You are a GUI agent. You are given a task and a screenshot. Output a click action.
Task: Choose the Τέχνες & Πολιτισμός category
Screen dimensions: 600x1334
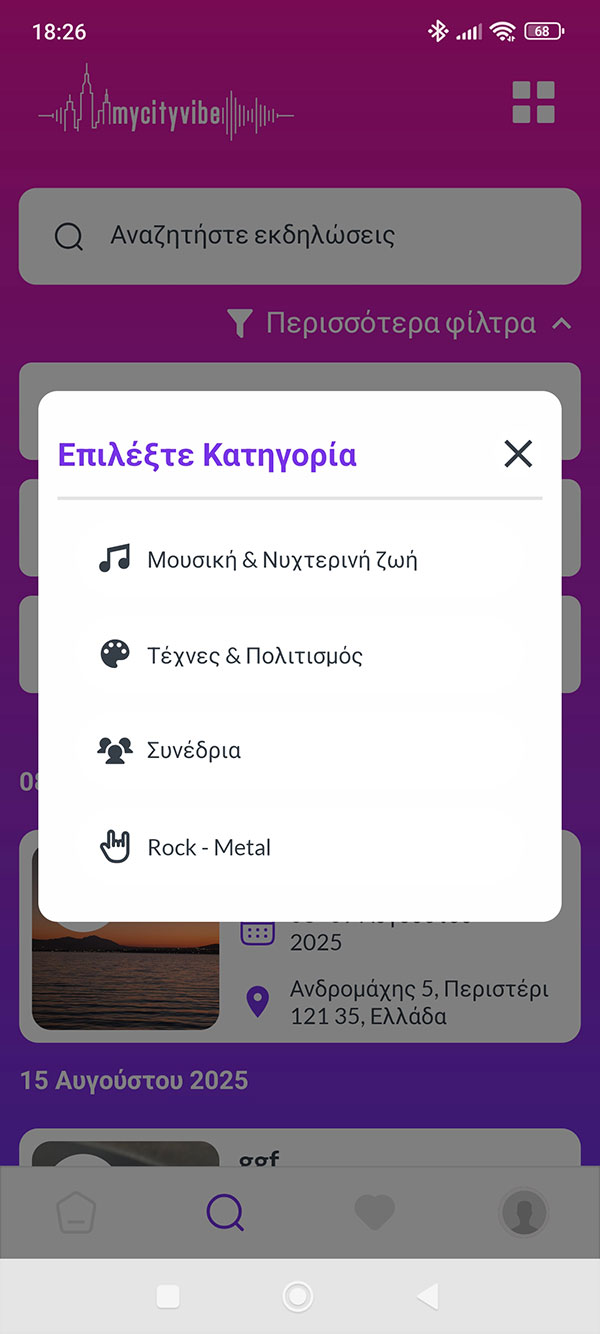point(254,656)
